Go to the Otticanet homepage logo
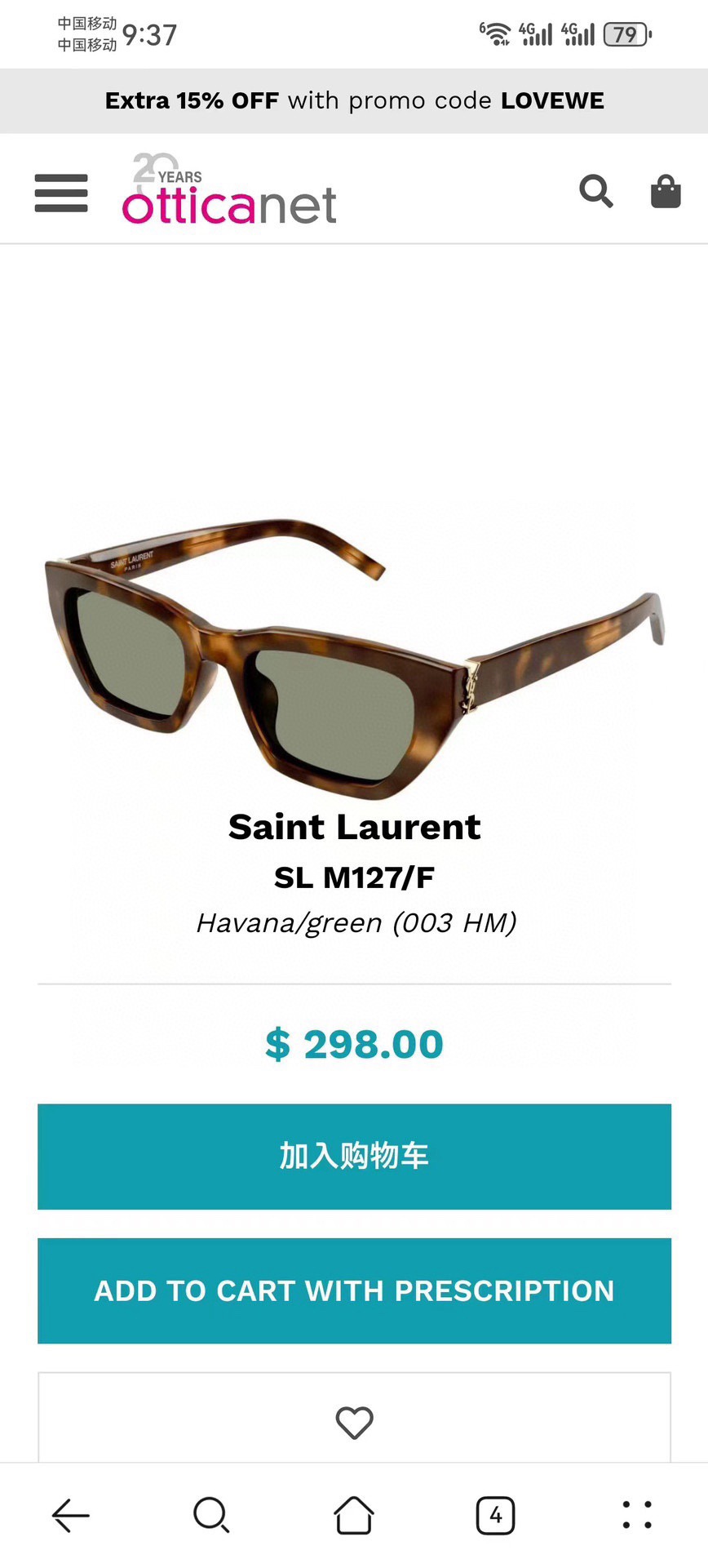 click(229, 189)
